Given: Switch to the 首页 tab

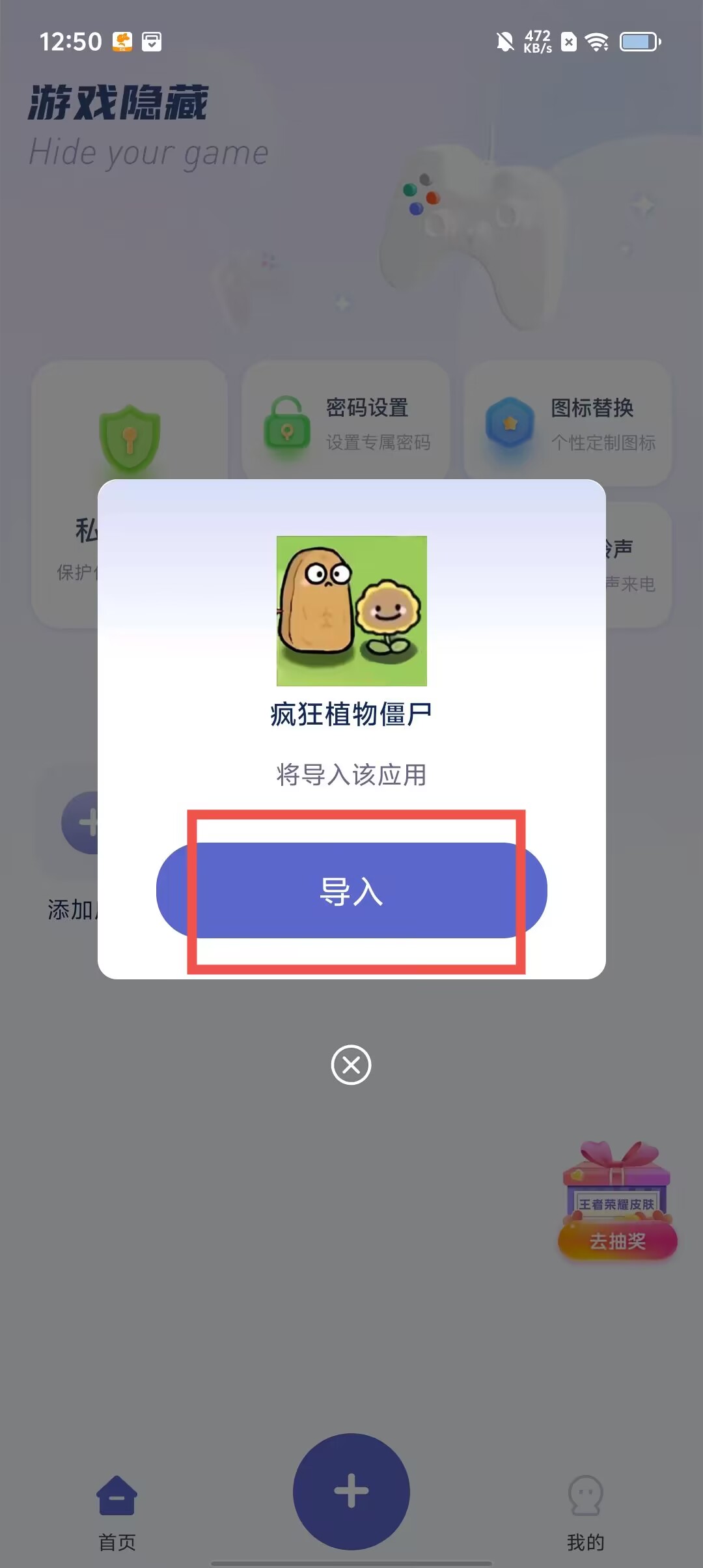Looking at the screenshot, I should 117,1512.
